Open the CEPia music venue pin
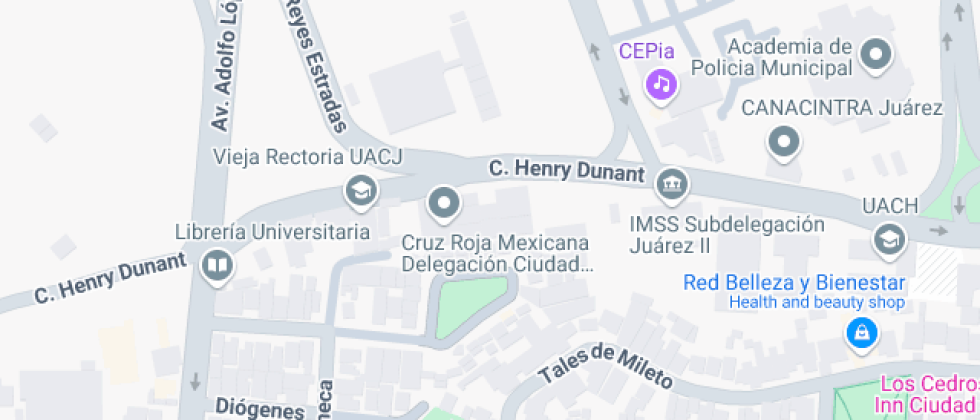This screenshot has height=420, width=980. point(660,83)
